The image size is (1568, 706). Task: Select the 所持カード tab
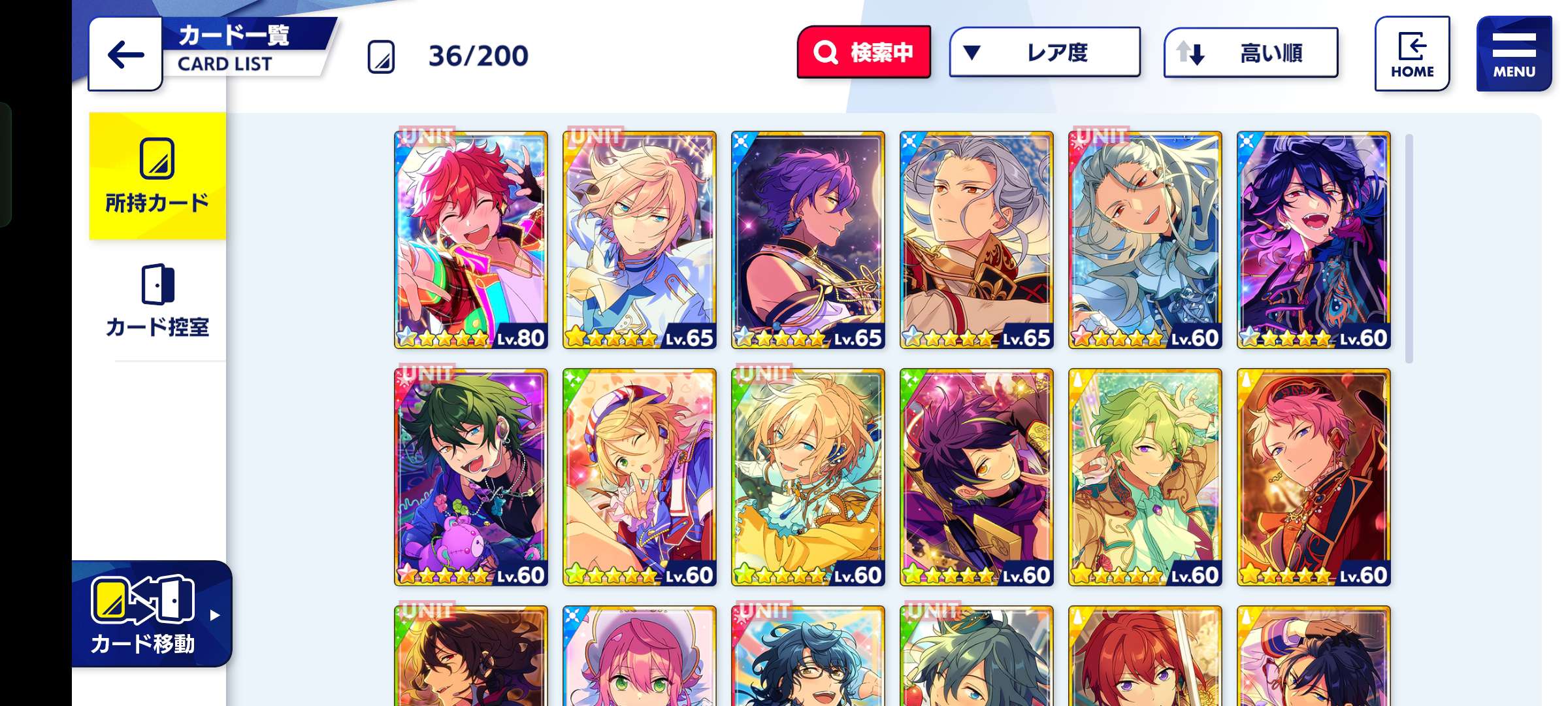(x=157, y=176)
